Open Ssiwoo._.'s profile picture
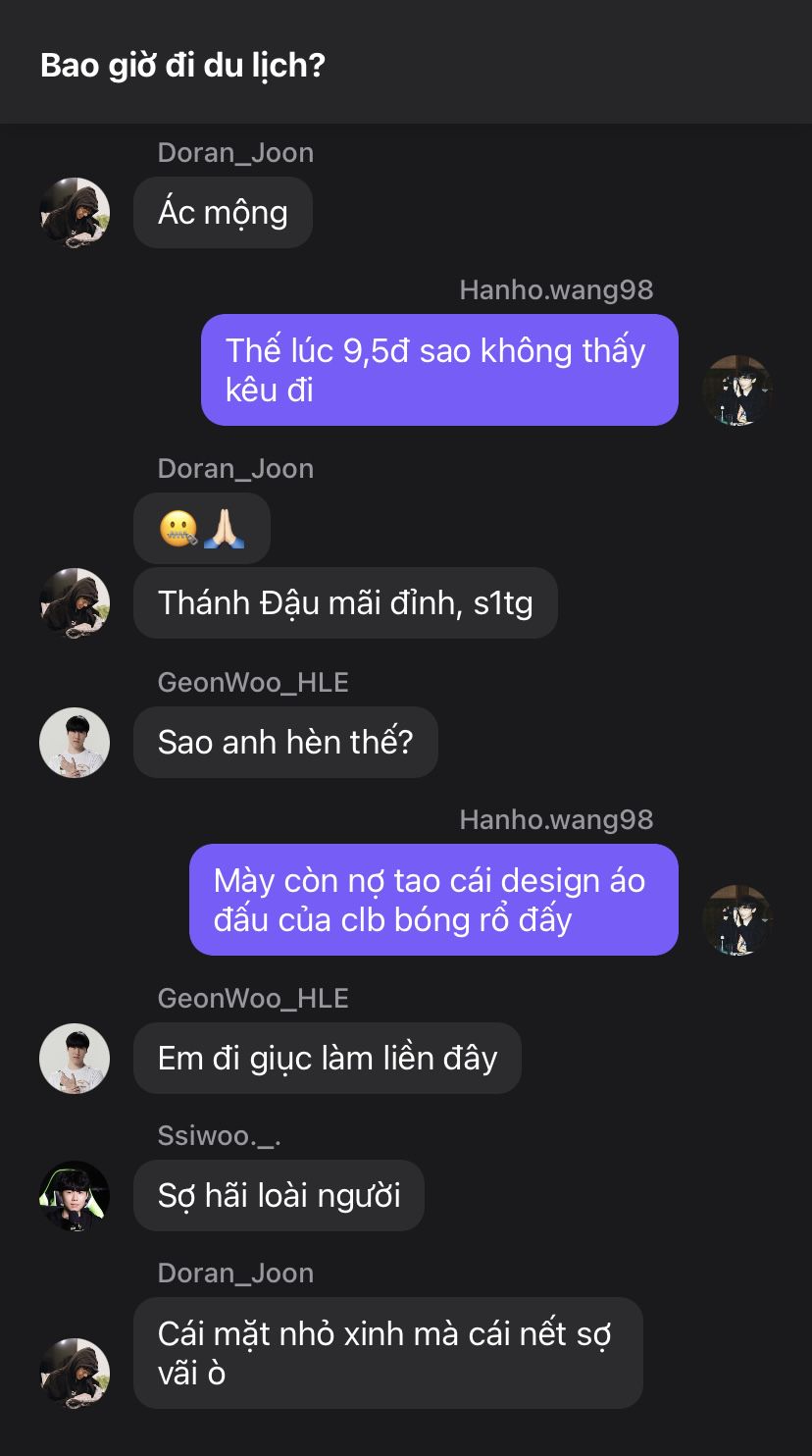Screen dimensions: 812x1456 tap(75, 1196)
